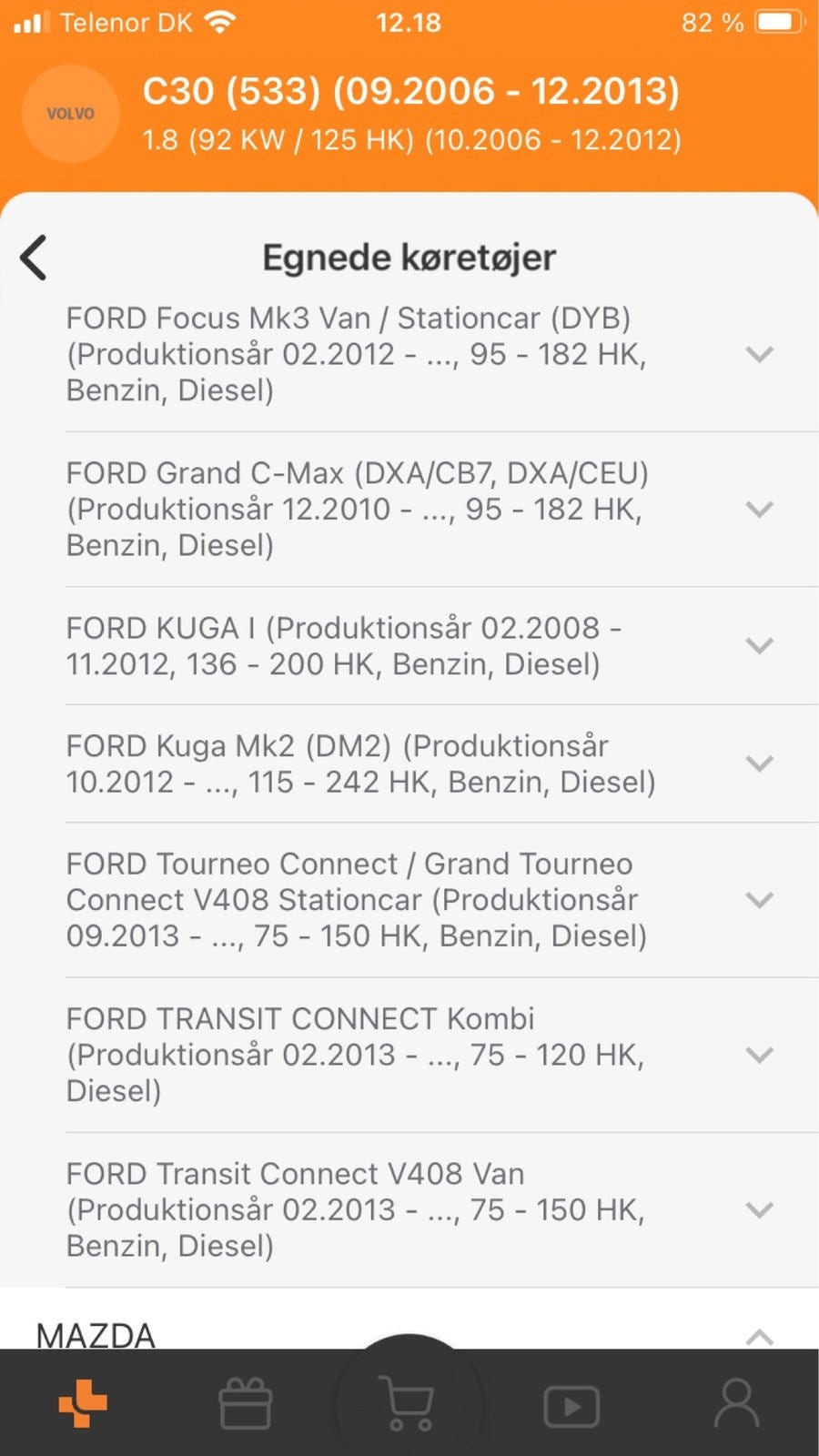The height and width of the screenshot is (1456, 819).
Task: Open the selected Volvo C30 vehicle header
Action: (x=409, y=114)
